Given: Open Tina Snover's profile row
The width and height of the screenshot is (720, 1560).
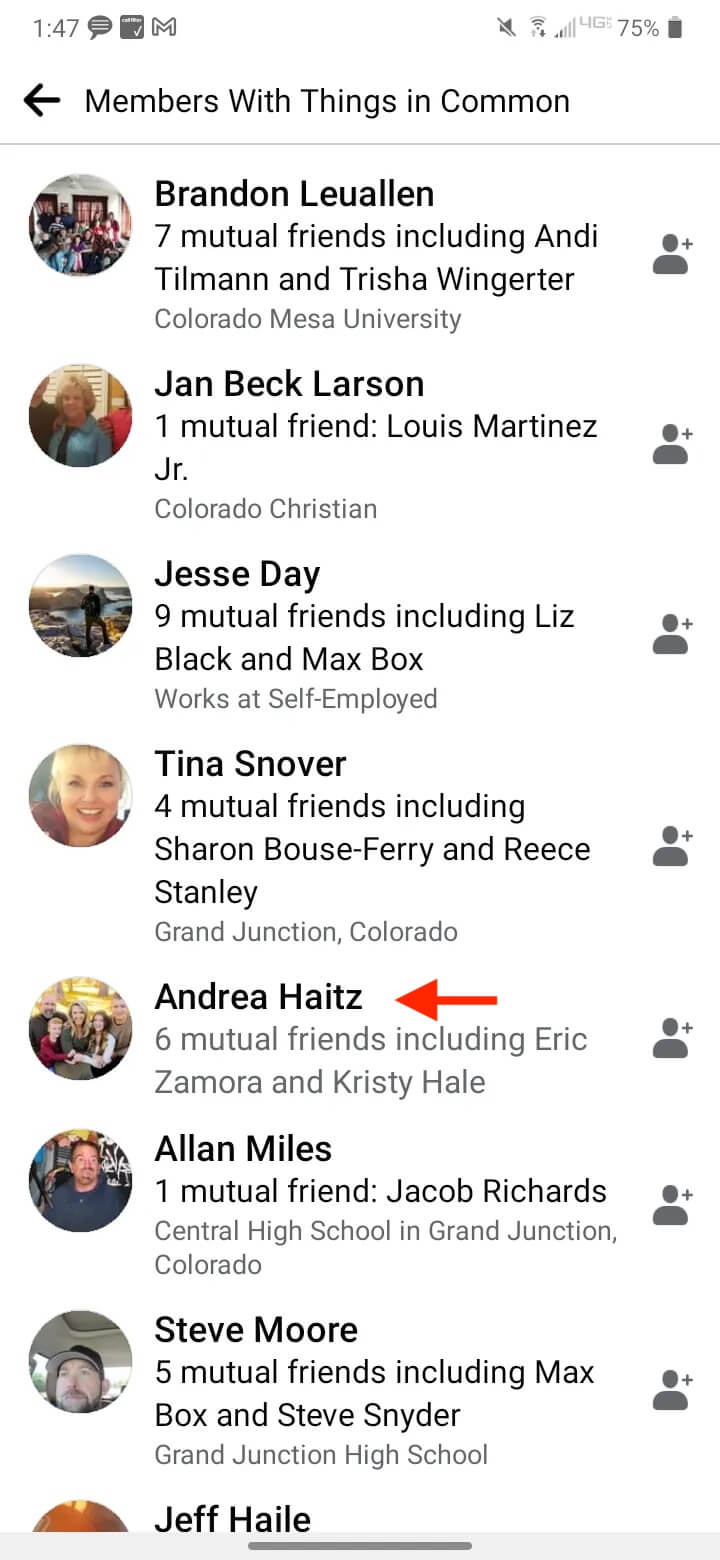Looking at the screenshot, I should (x=250, y=764).
